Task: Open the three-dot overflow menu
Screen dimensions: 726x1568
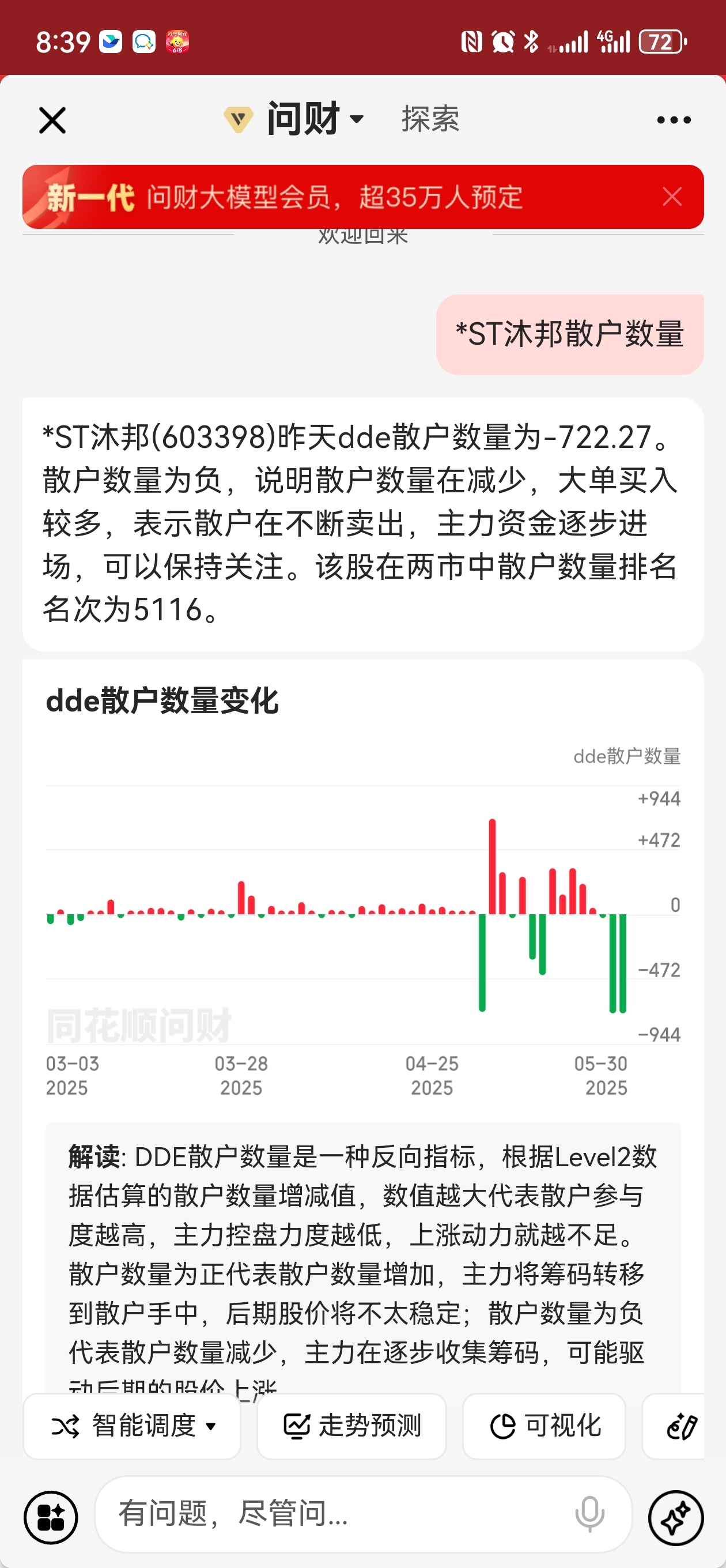Action: (x=674, y=120)
